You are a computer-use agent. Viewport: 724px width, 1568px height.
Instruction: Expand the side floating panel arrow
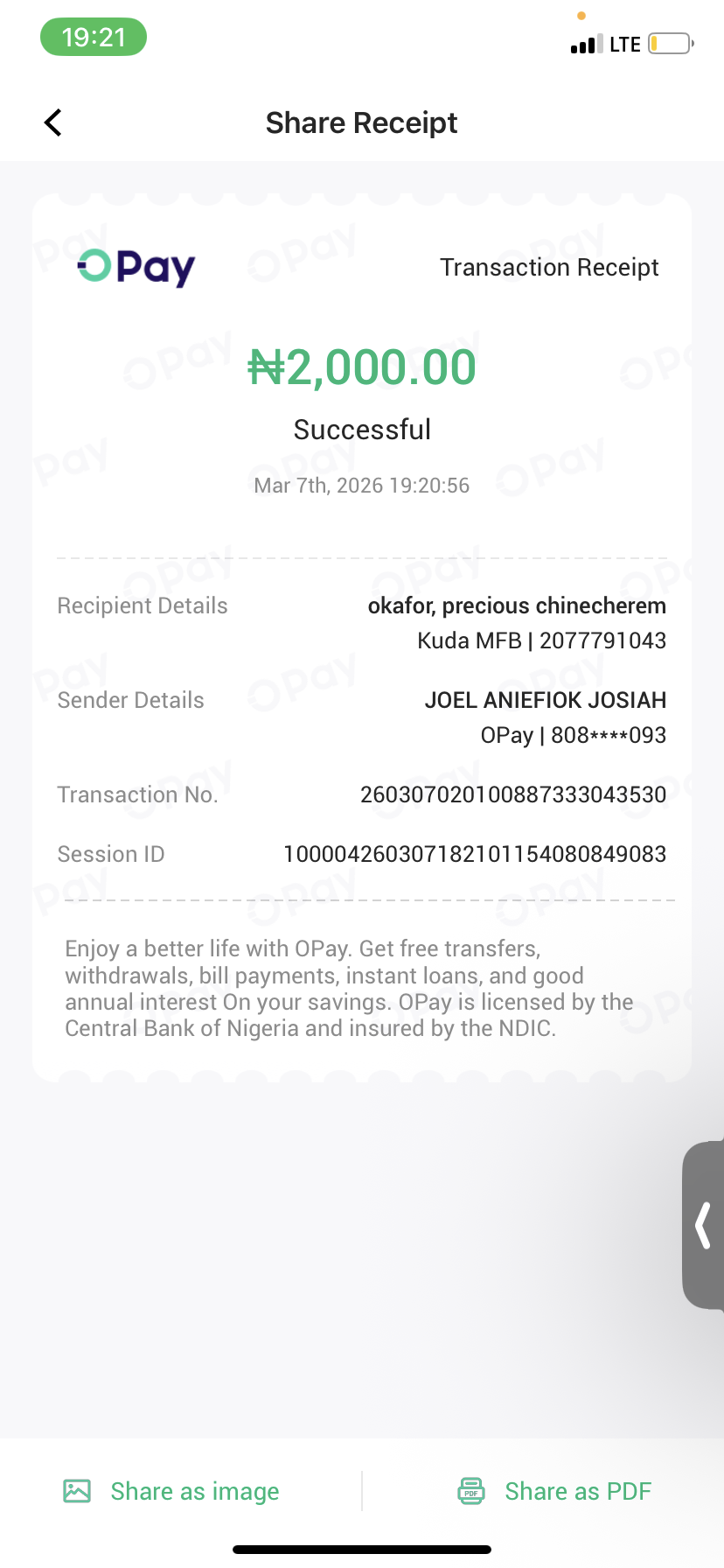[x=703, y=1225]
